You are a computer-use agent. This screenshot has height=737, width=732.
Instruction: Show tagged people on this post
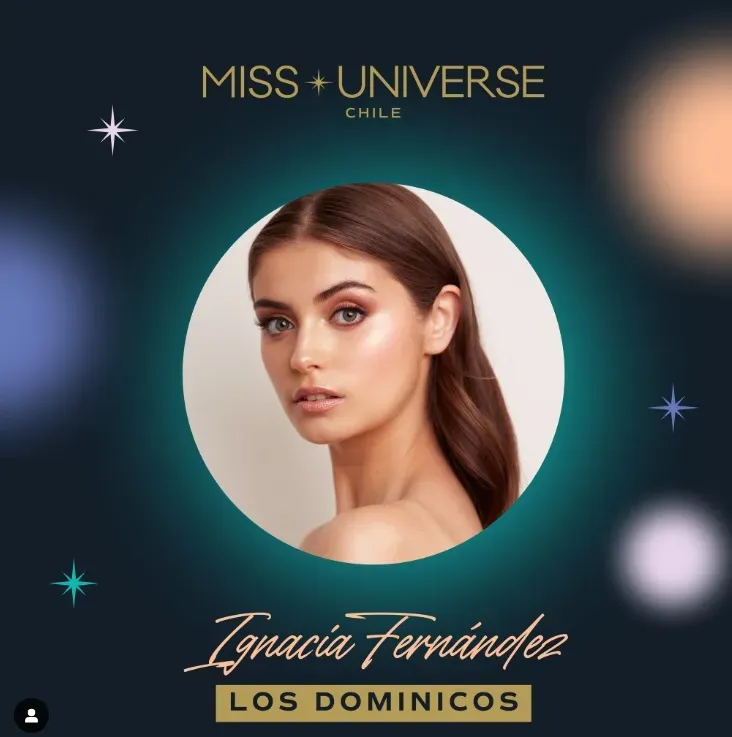(x=31, y=716)
